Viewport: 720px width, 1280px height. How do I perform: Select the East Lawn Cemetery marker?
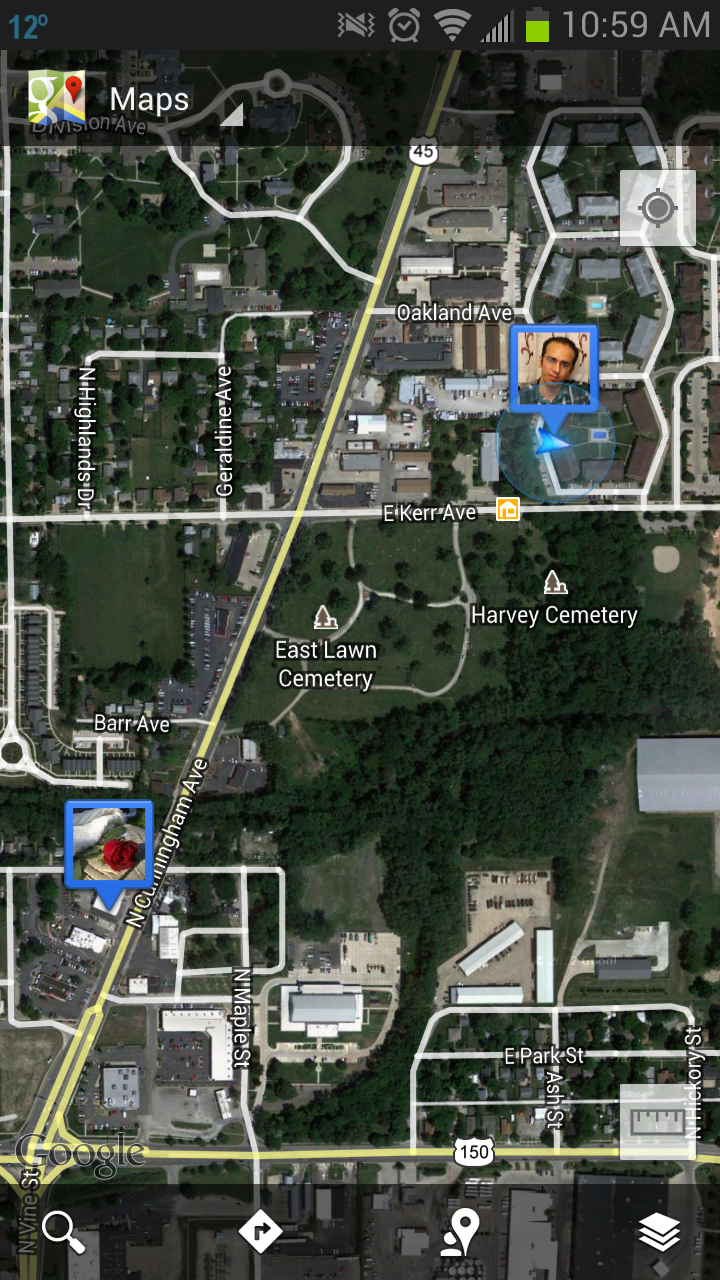pos(322,617)
